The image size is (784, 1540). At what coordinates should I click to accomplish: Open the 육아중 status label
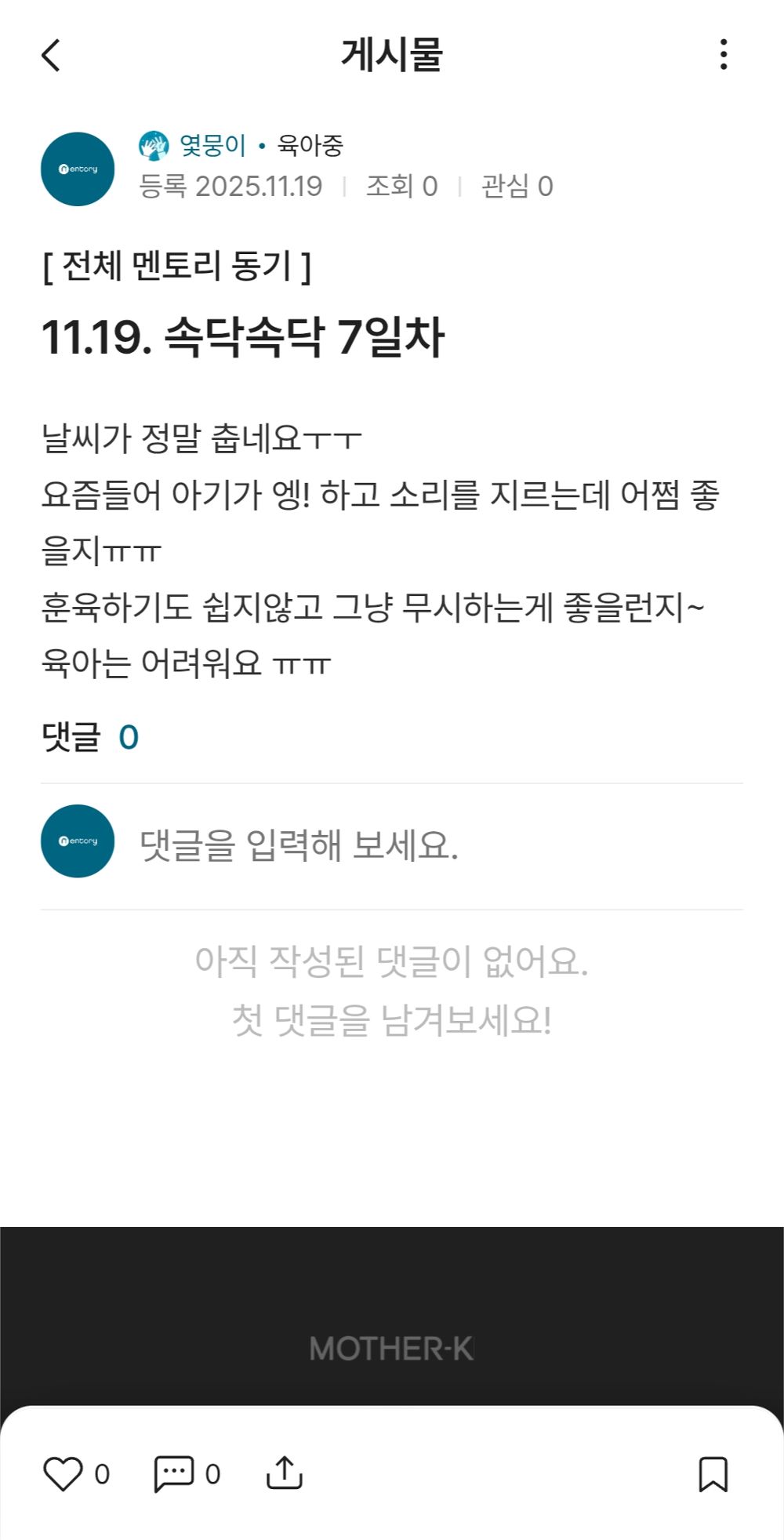(312, 145)
